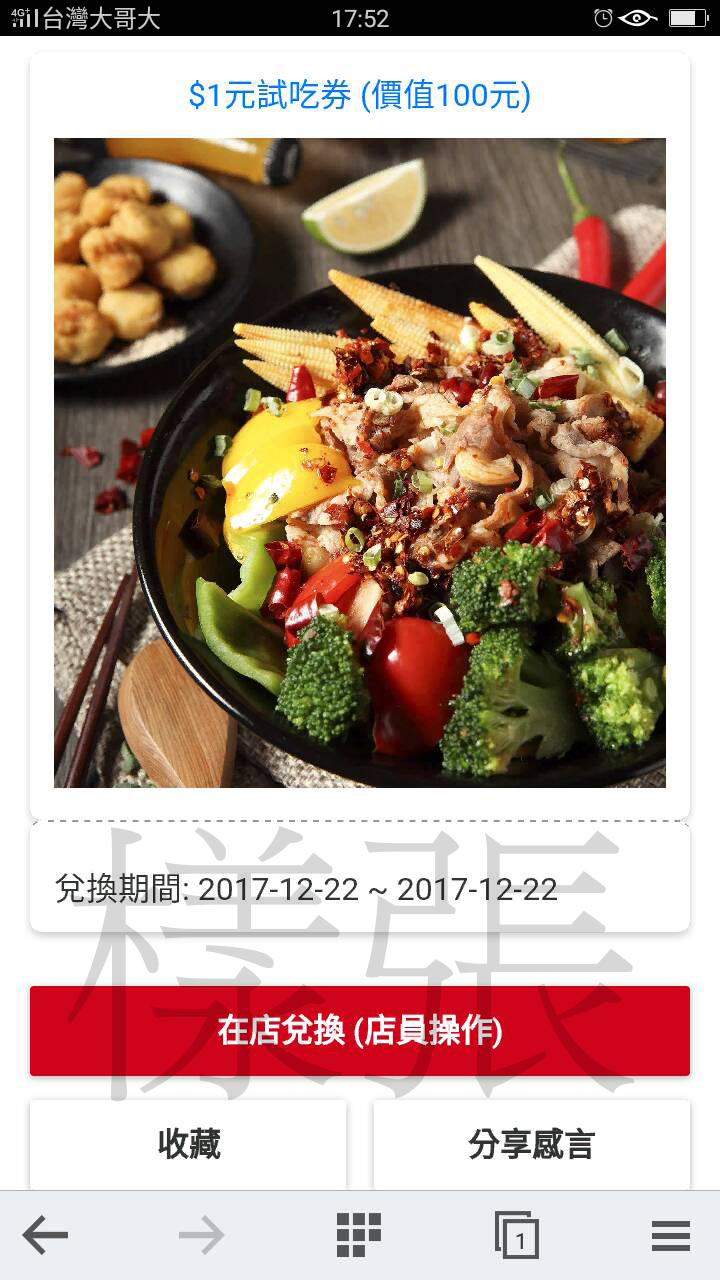
Task: Save coupon with 收藏 button
Action: (x=188, y=1144)
